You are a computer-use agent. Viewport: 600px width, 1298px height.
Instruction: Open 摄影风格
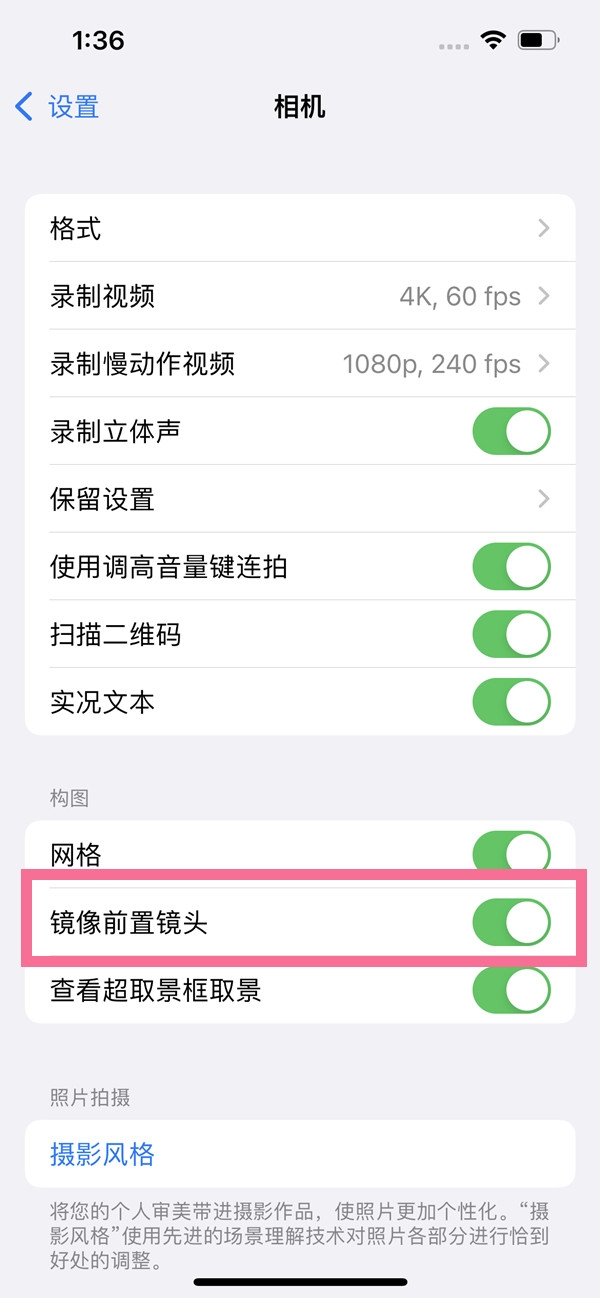point(103,1155)
